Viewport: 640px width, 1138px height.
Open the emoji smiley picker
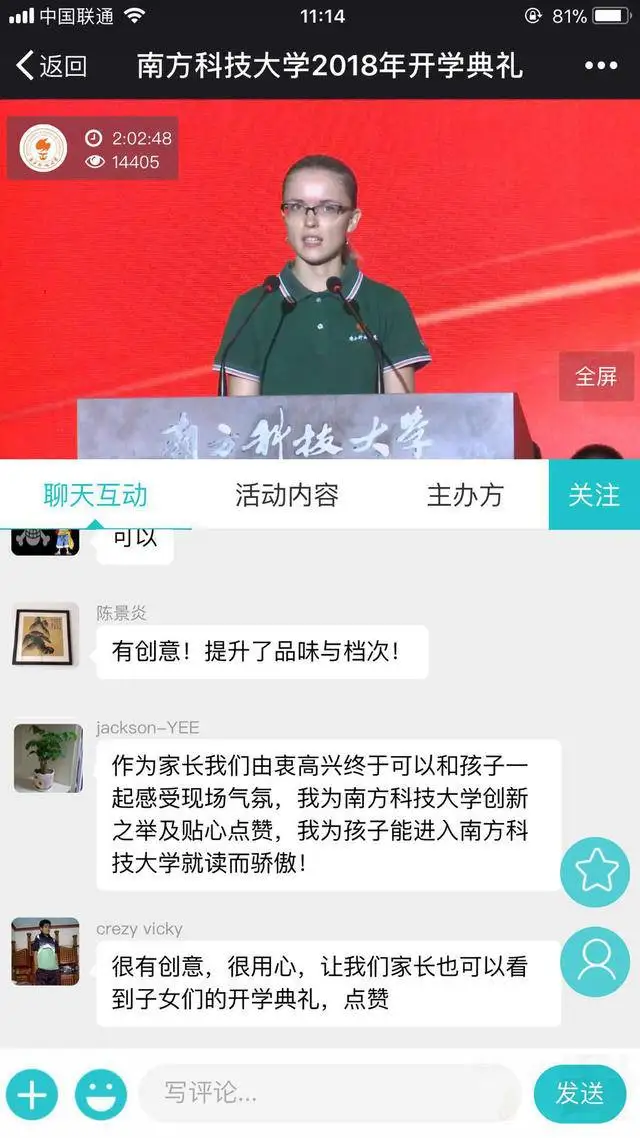(x=101, y=1094)
